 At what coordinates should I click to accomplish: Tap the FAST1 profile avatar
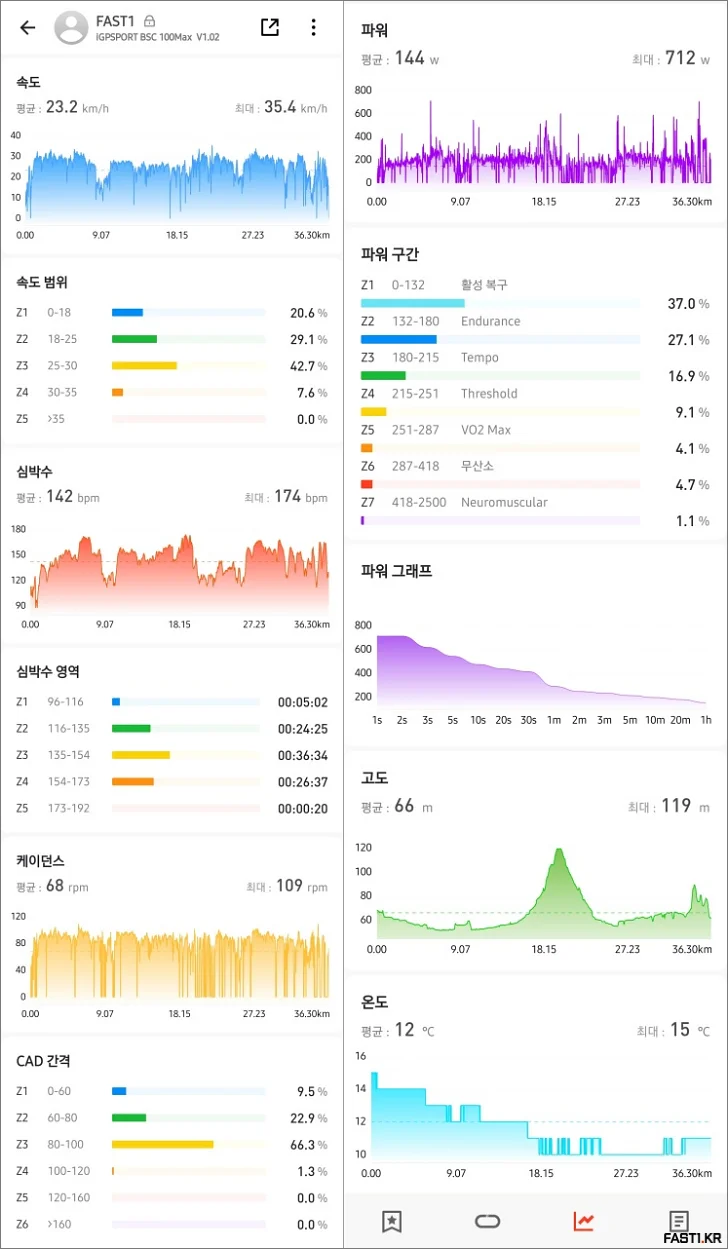tap(70, 27)
